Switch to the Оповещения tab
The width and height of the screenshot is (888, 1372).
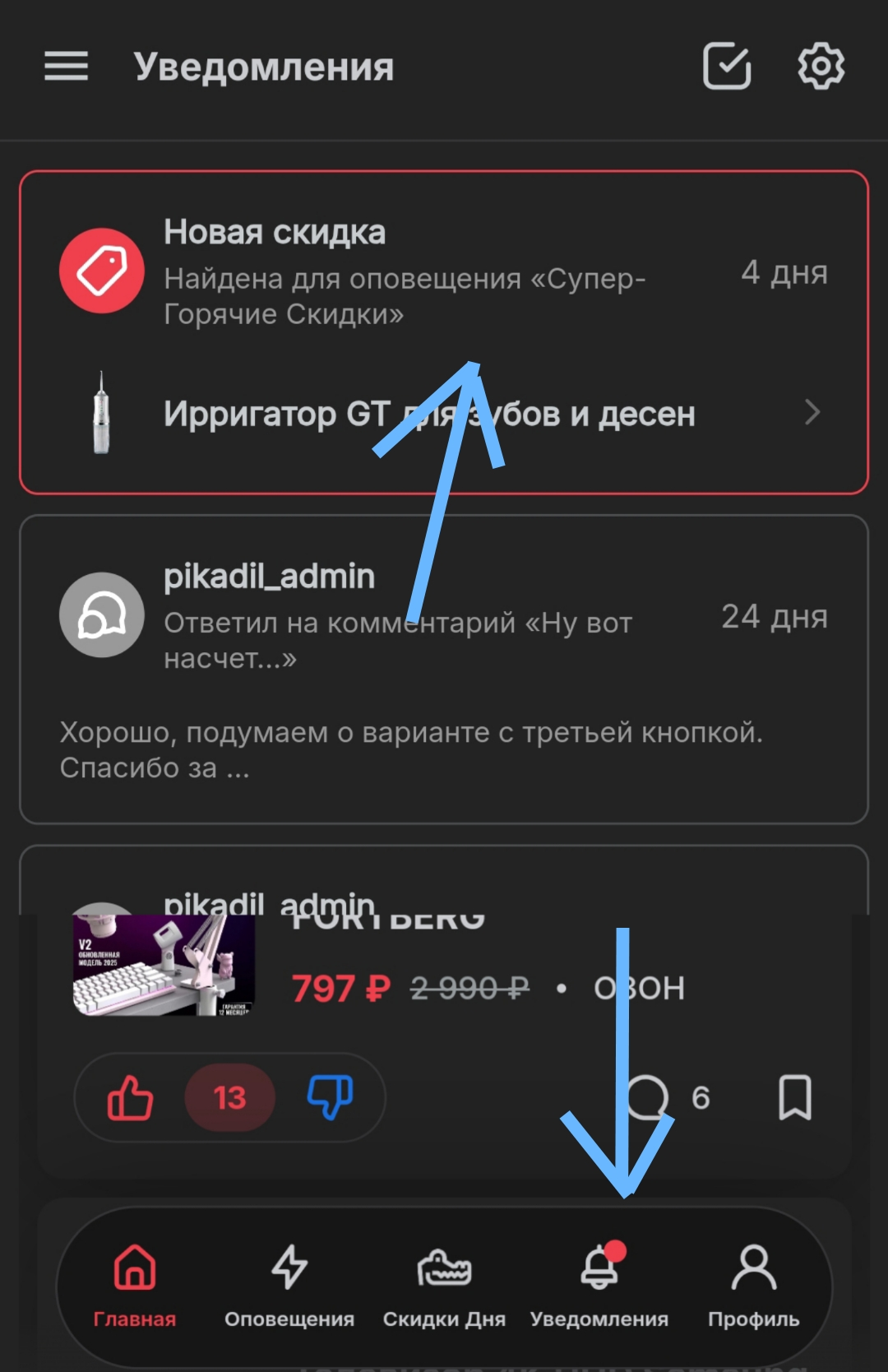(x=289, y=1285)
